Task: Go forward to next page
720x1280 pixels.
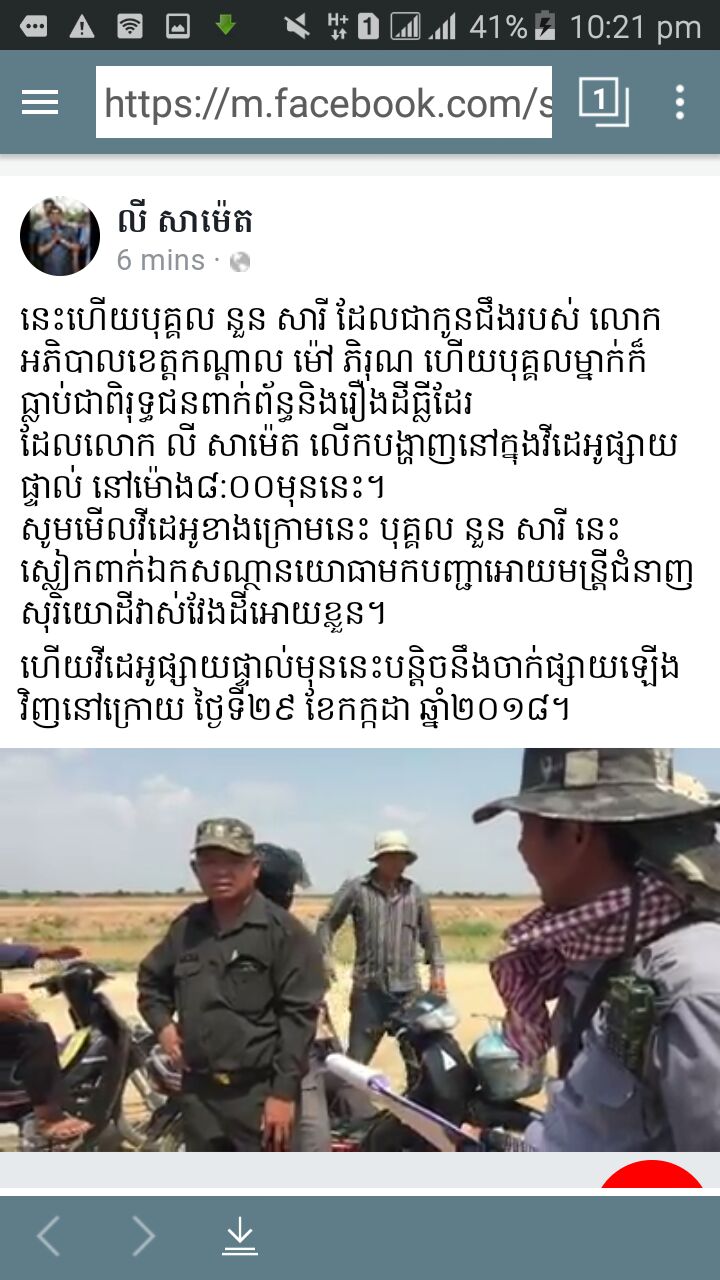Action: coord(144,1237)
